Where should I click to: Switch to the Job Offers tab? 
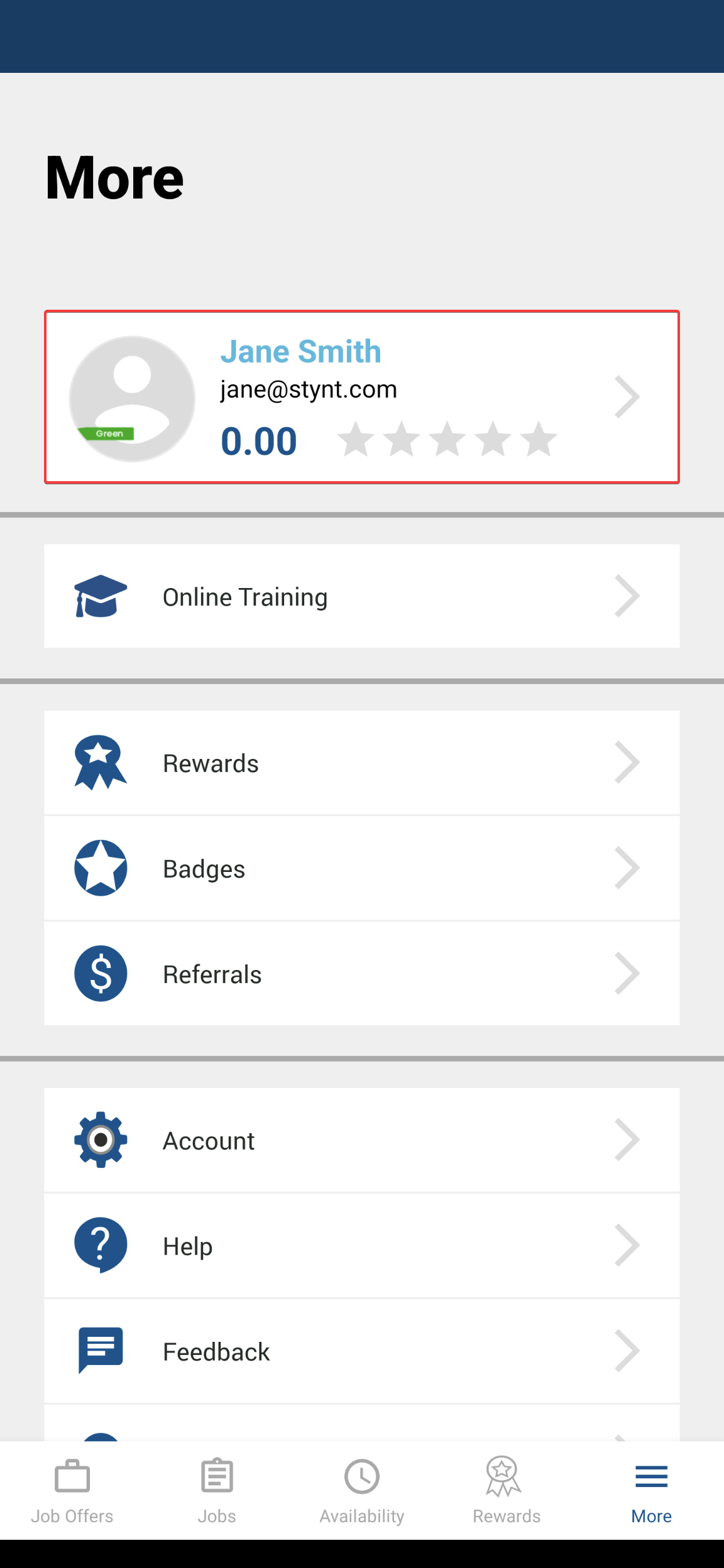(x=72, y=1490)
